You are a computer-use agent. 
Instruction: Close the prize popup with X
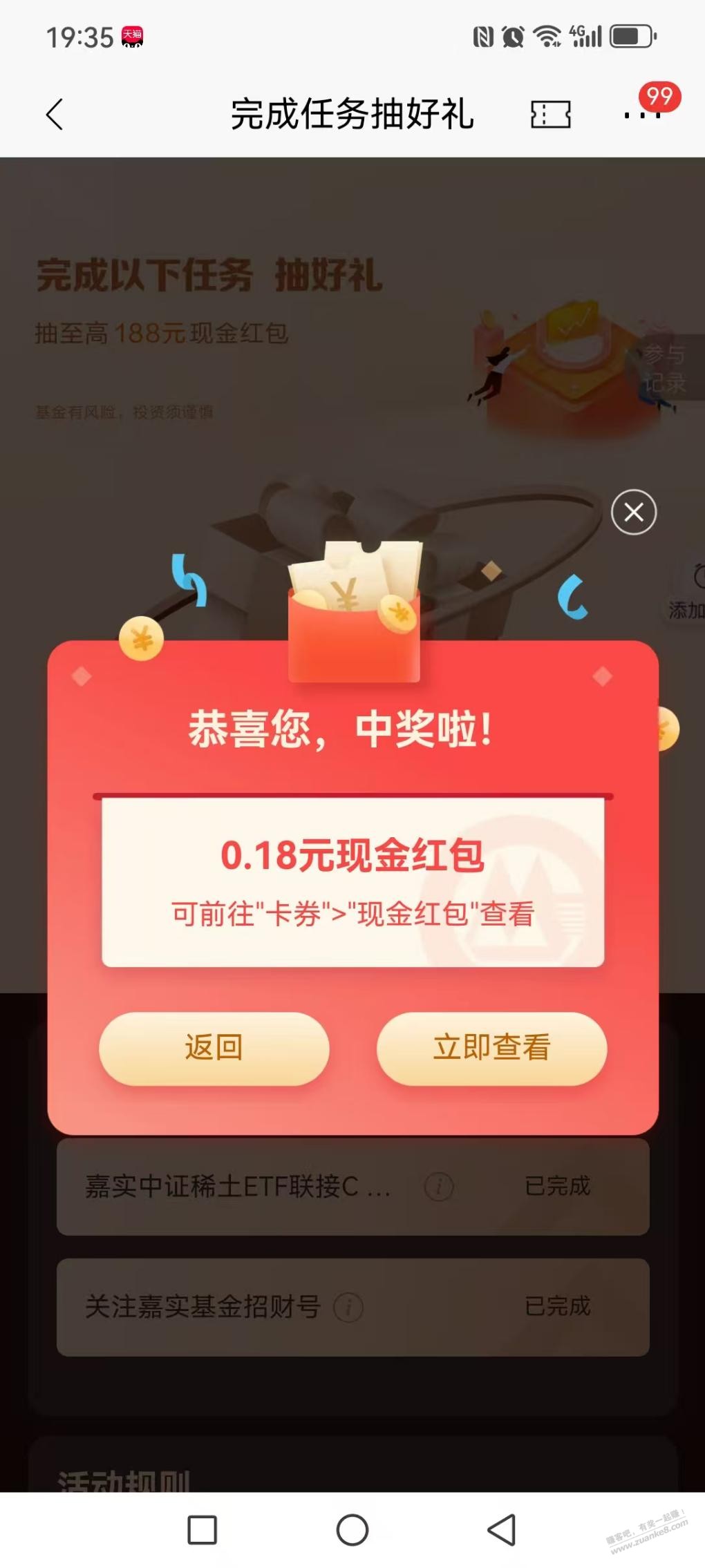[x=633, y=512]
